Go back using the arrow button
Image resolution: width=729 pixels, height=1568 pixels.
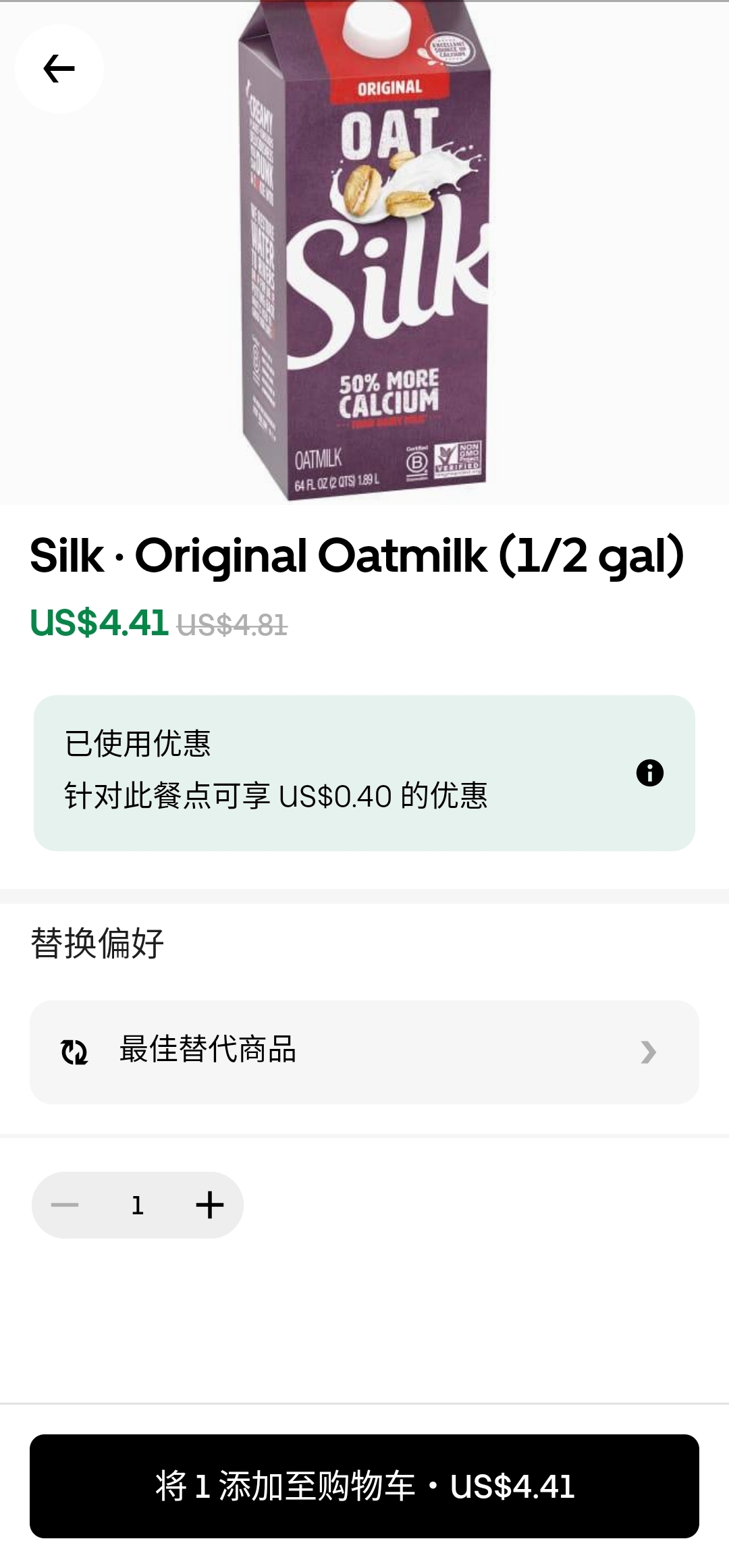tap(59, 69)
